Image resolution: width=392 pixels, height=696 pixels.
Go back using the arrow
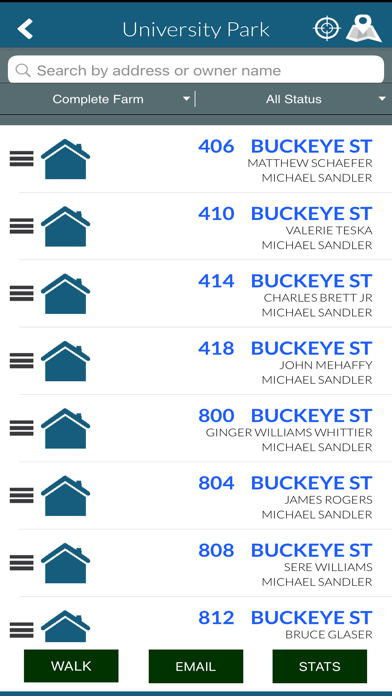tap(25, 29)
